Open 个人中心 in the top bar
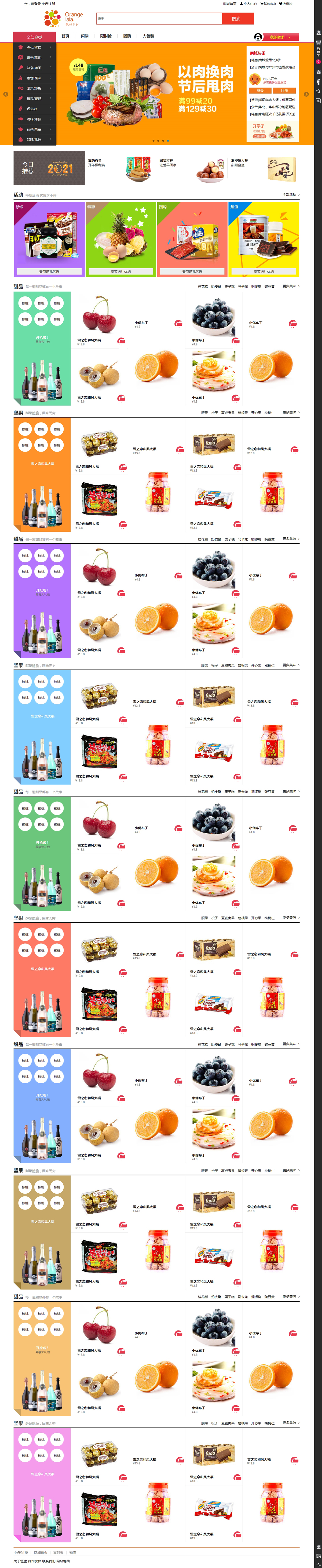The image size is (322, 1568). point(248,4)
